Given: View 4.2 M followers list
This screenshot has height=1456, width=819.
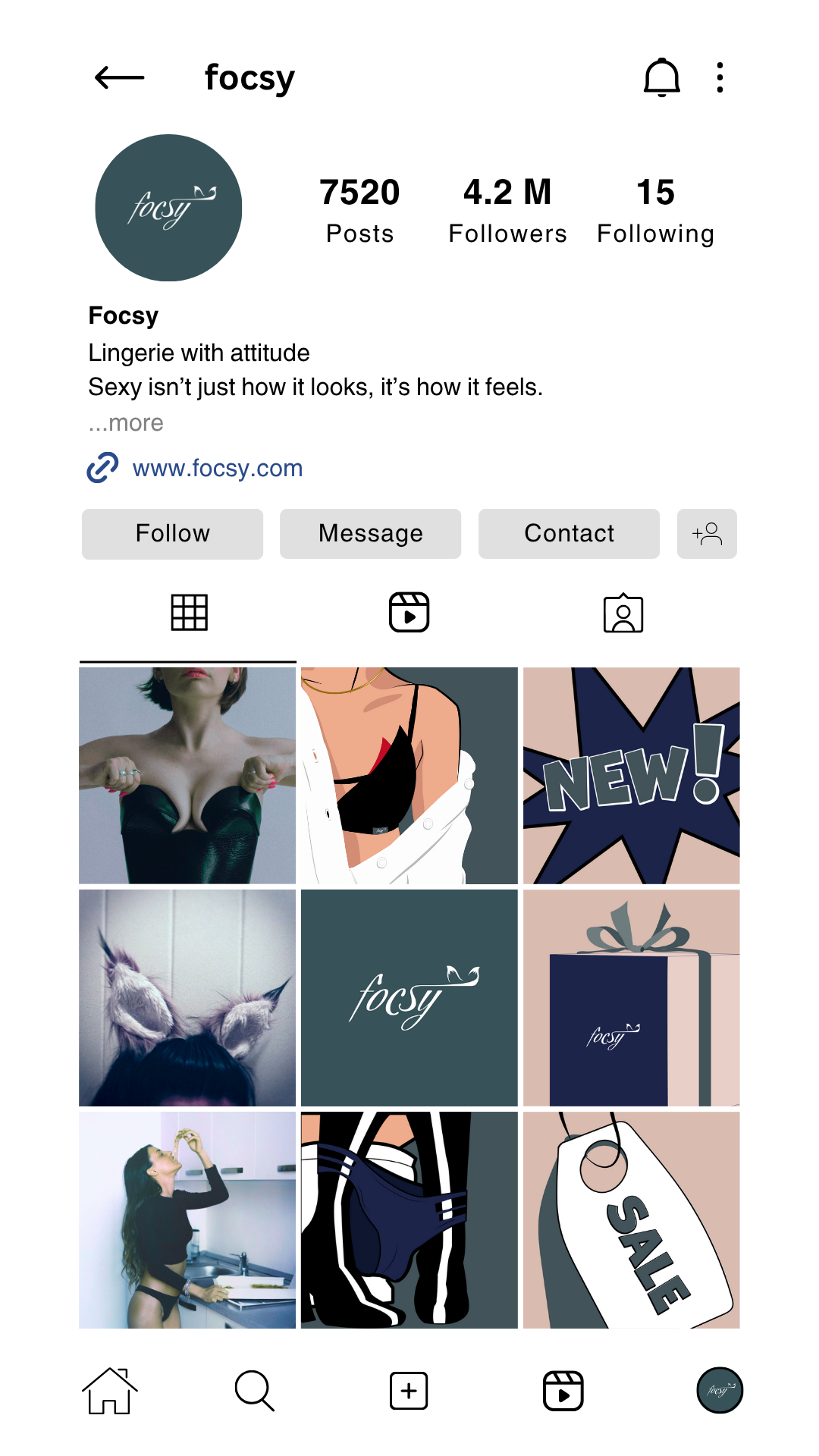Looking at the screenshot, I should click(x=507, y=211).
